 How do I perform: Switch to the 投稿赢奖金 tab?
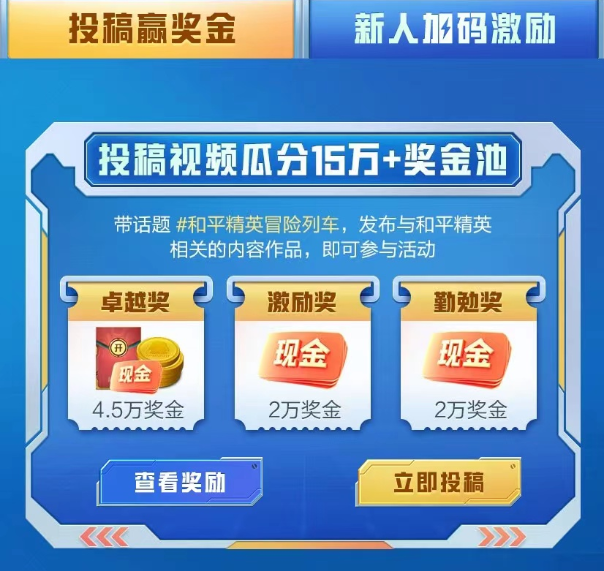click(151, 29)
